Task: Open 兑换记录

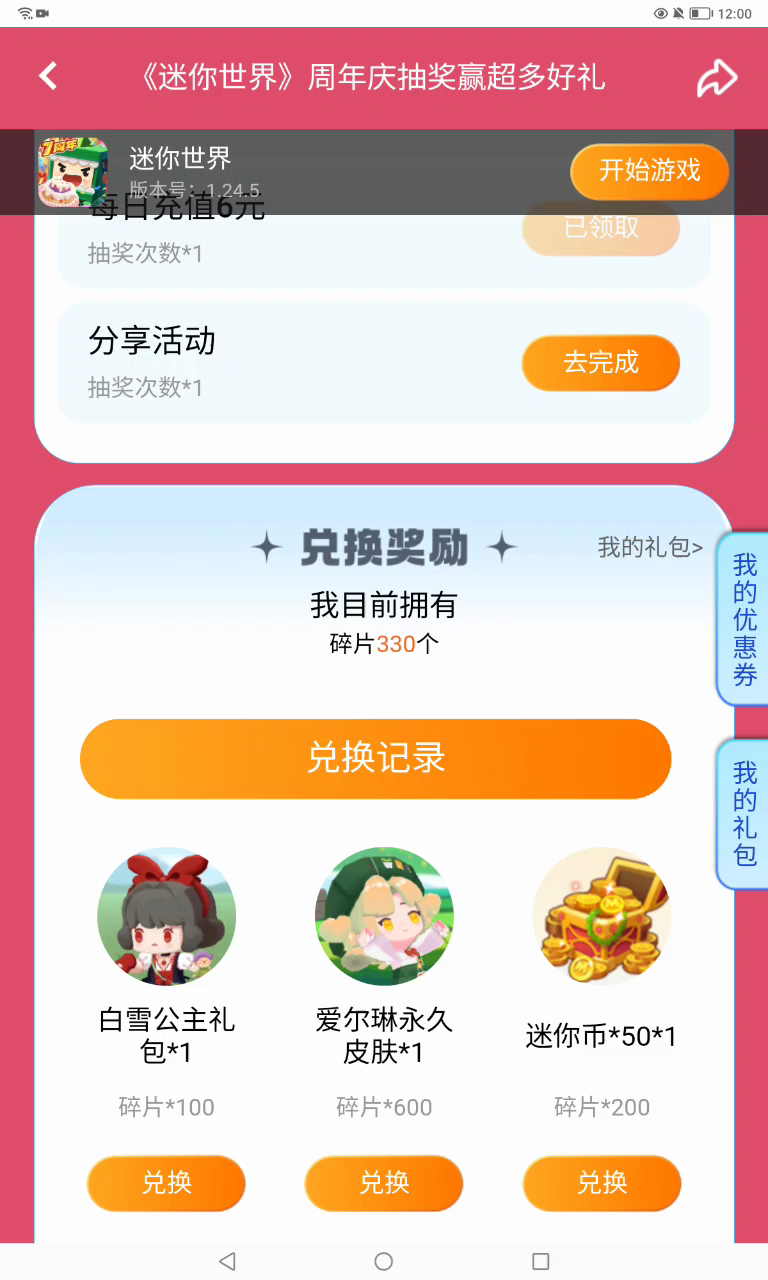Action: point(375,758)
